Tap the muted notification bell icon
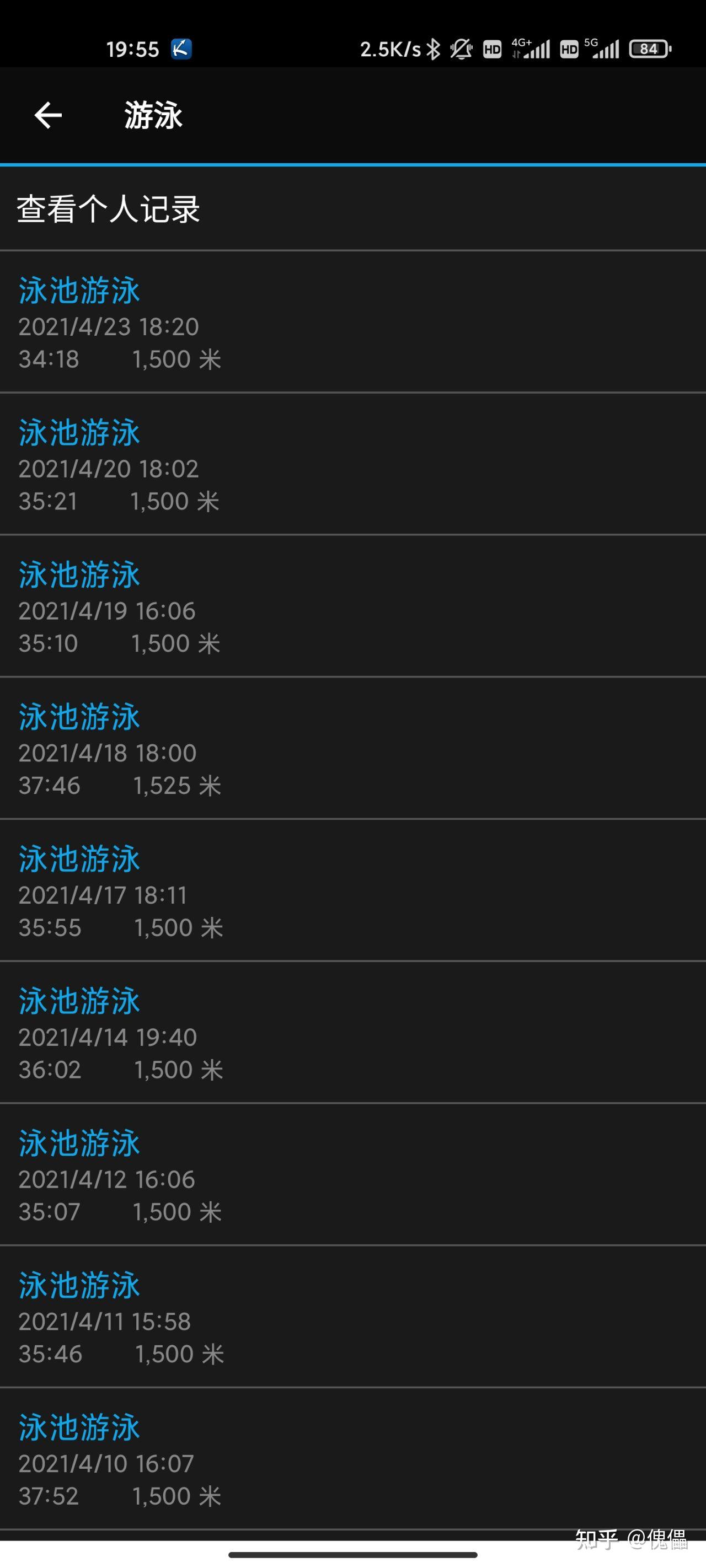The width and height of the screenshot is (706, 1568). pos(461,47)
